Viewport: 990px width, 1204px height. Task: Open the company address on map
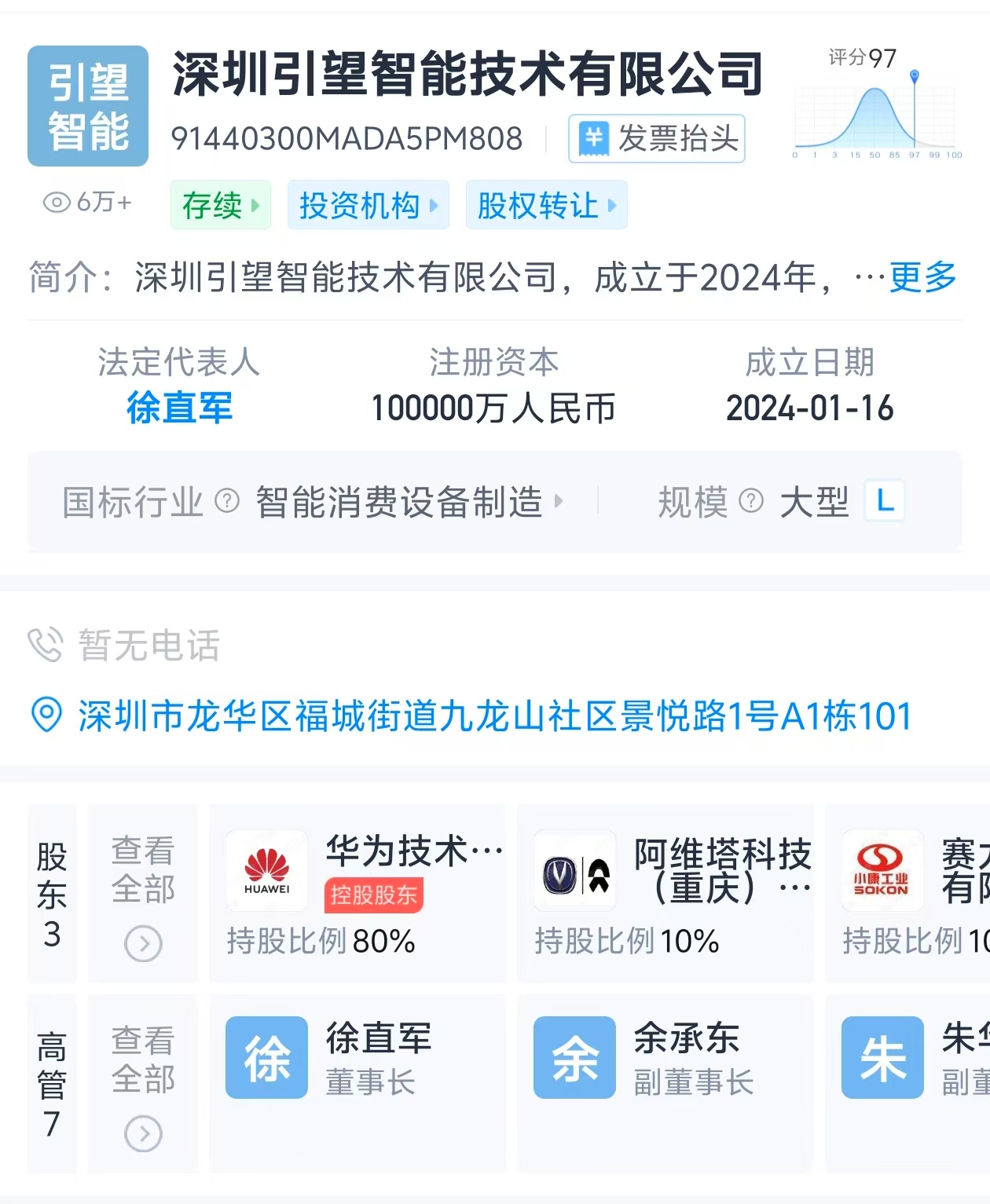(x=493, y=716)
